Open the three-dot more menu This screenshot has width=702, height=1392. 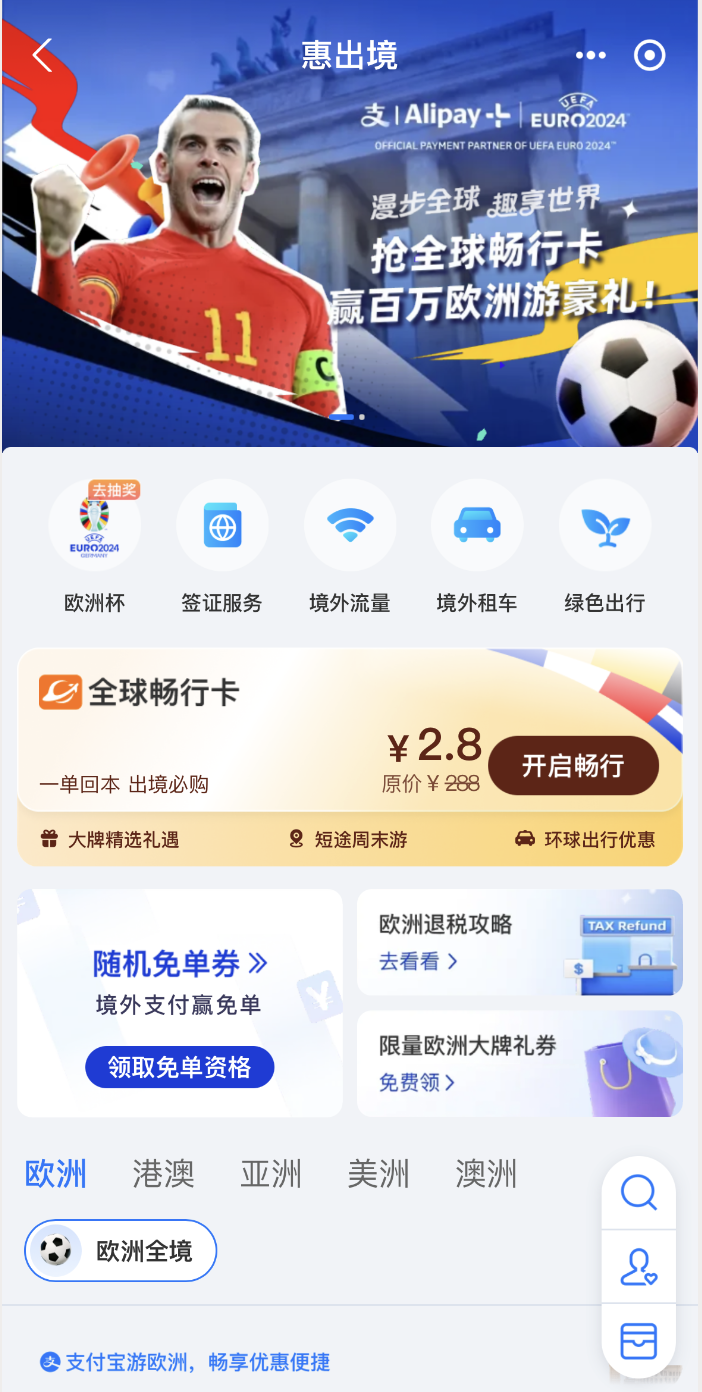tap(591, 56)
